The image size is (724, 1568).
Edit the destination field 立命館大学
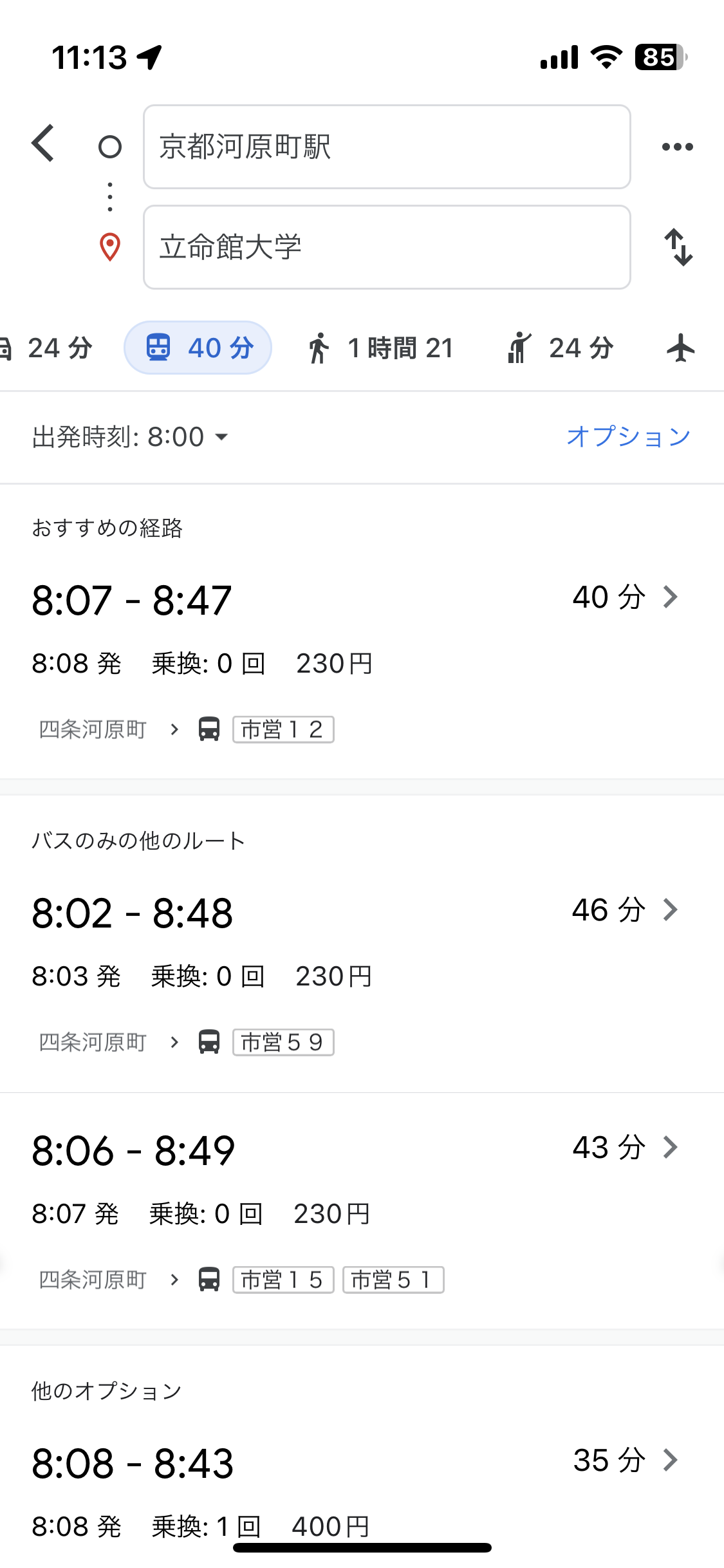pos(387,247)
